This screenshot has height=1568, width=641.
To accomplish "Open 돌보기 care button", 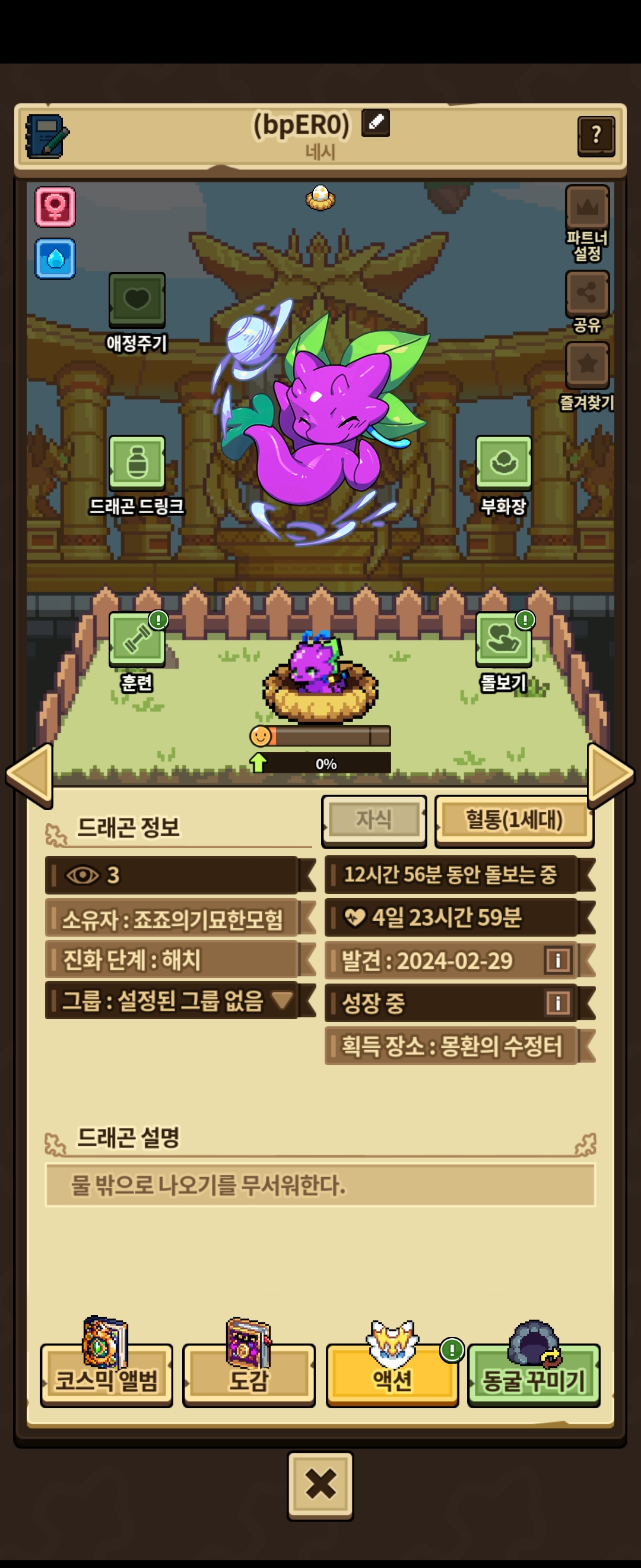I will pyautogui.click(x=503, y=639).
